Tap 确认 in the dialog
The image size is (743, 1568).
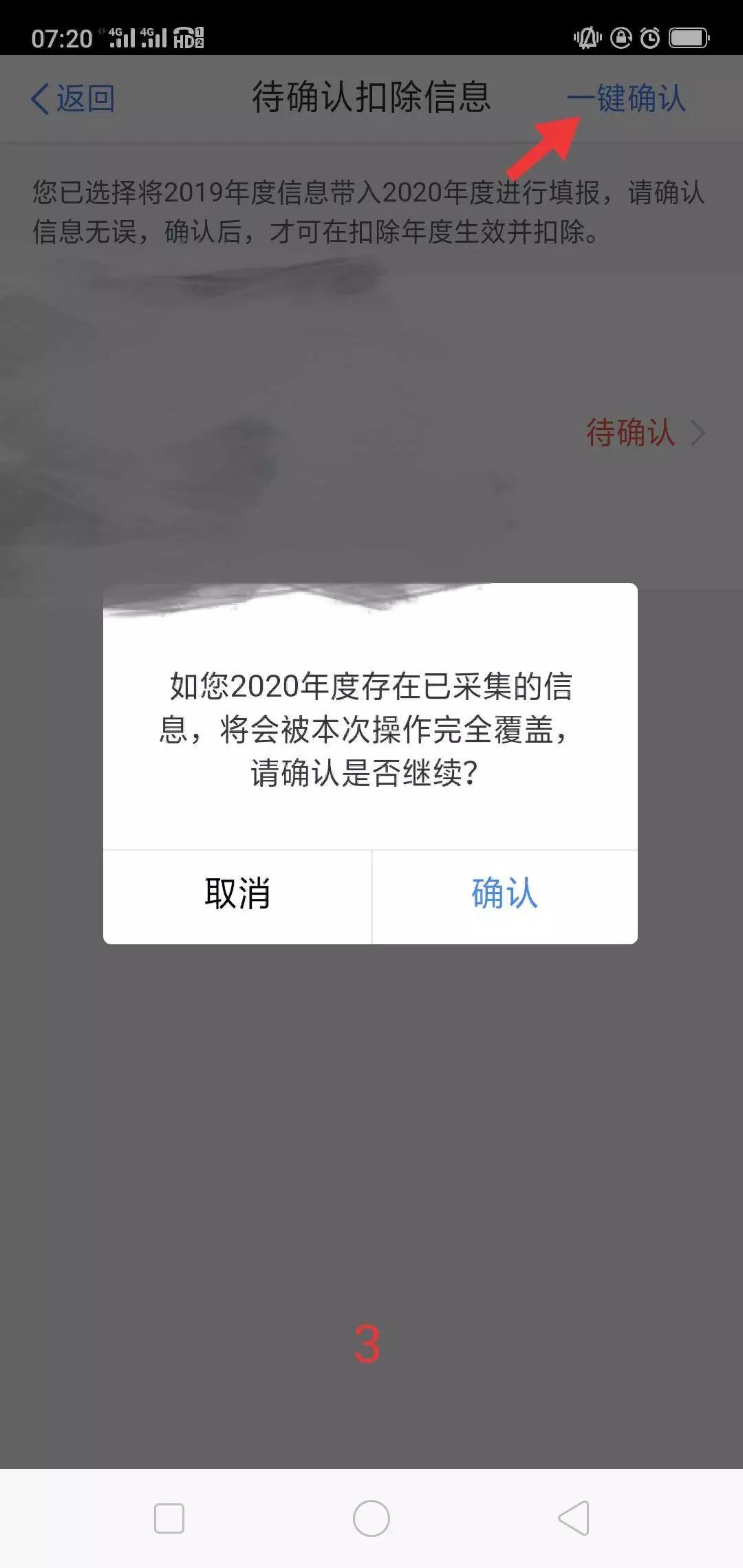(504, 894)
